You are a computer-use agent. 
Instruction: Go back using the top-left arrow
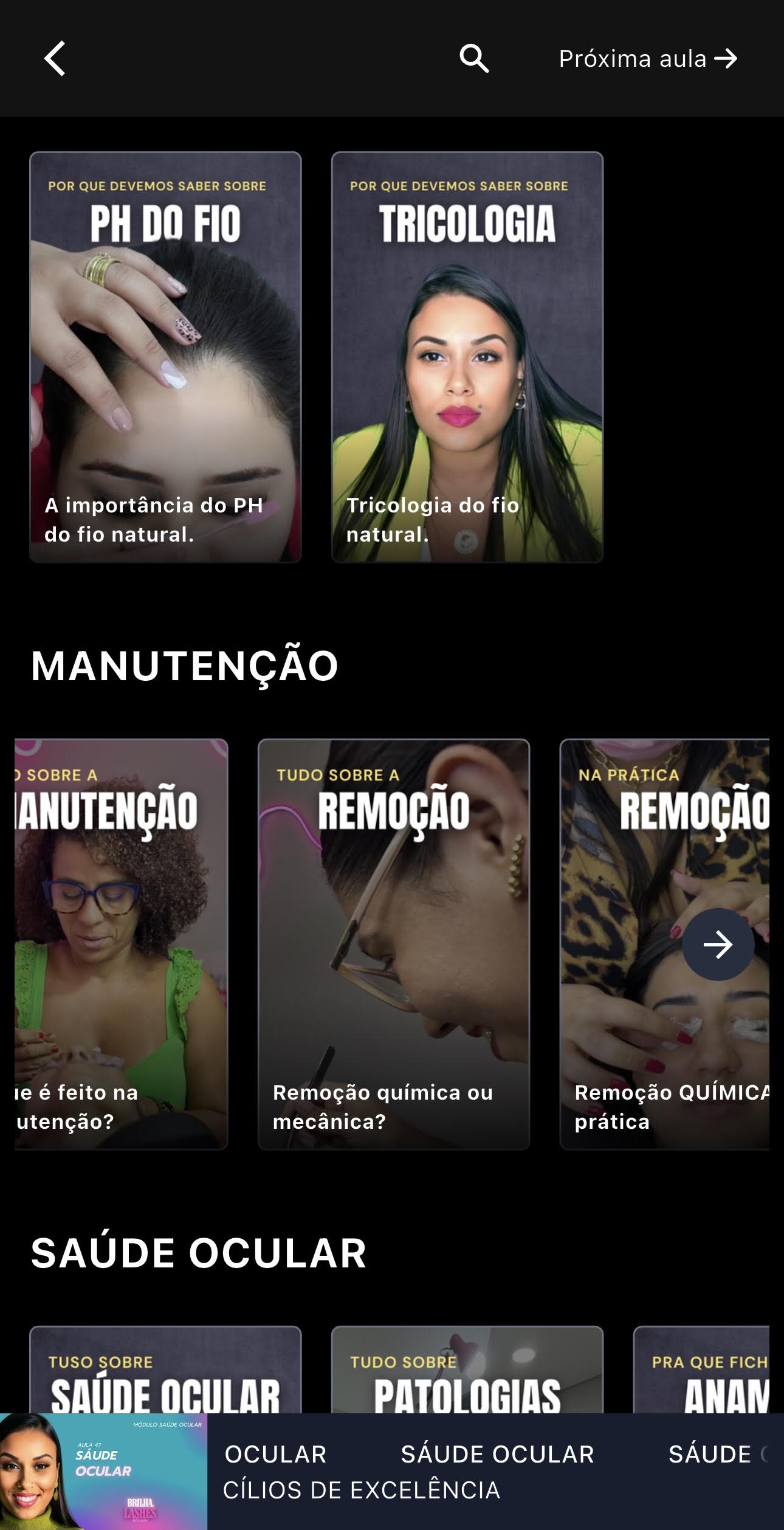point(55,59)
